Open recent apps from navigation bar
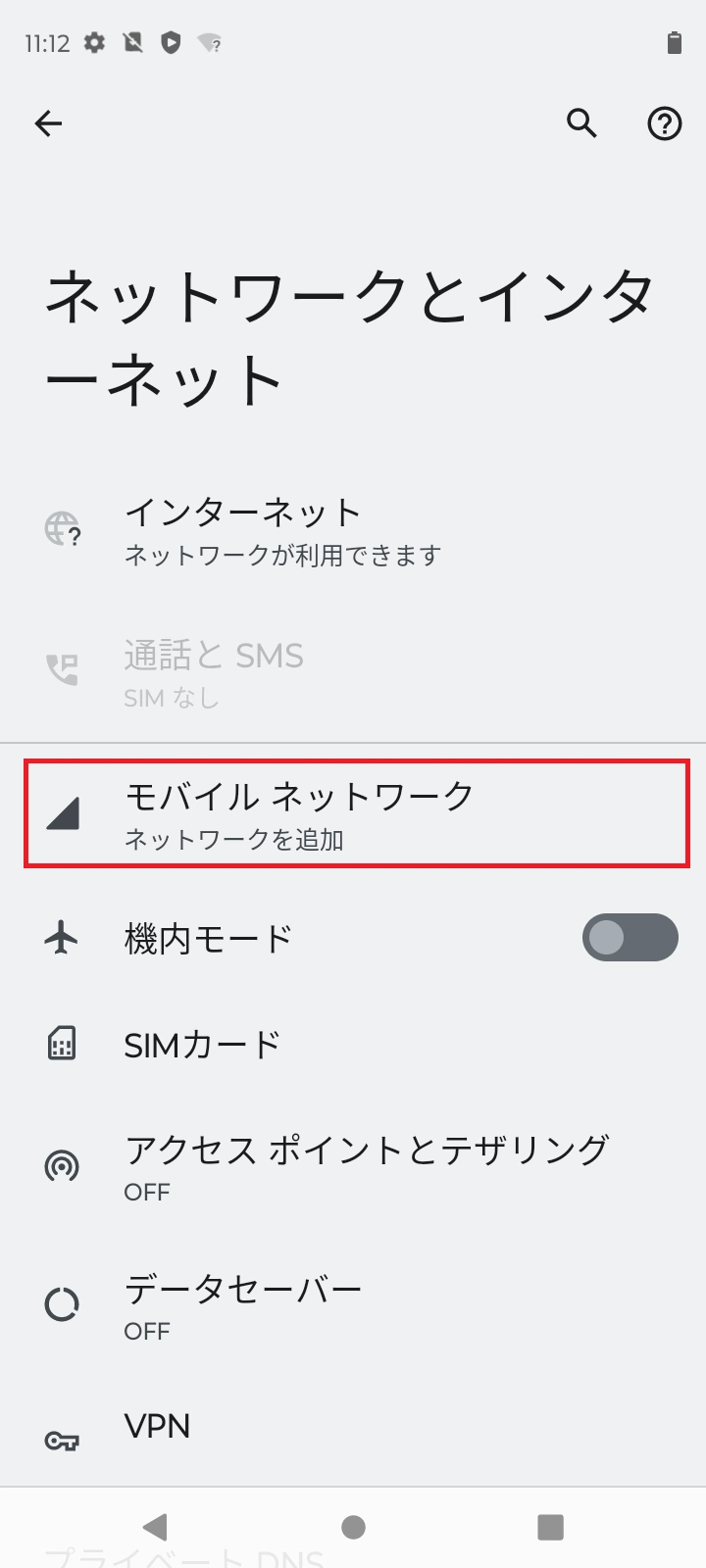The width and height of the screenshot is (706, 1568). (x=550, y=1527)
